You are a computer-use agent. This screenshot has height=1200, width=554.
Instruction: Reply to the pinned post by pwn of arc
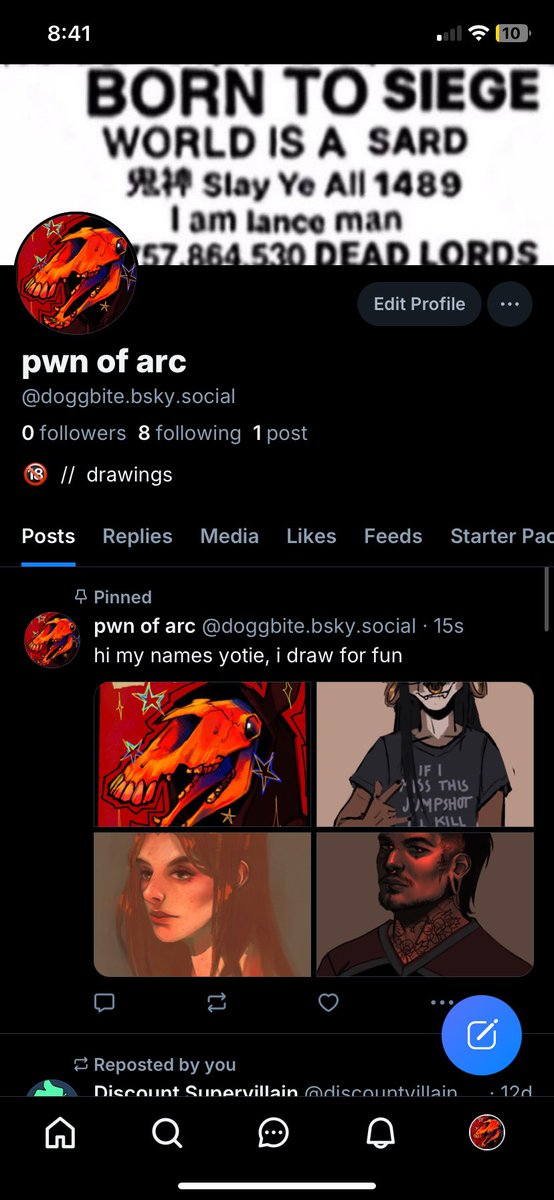pos(105,1002)
